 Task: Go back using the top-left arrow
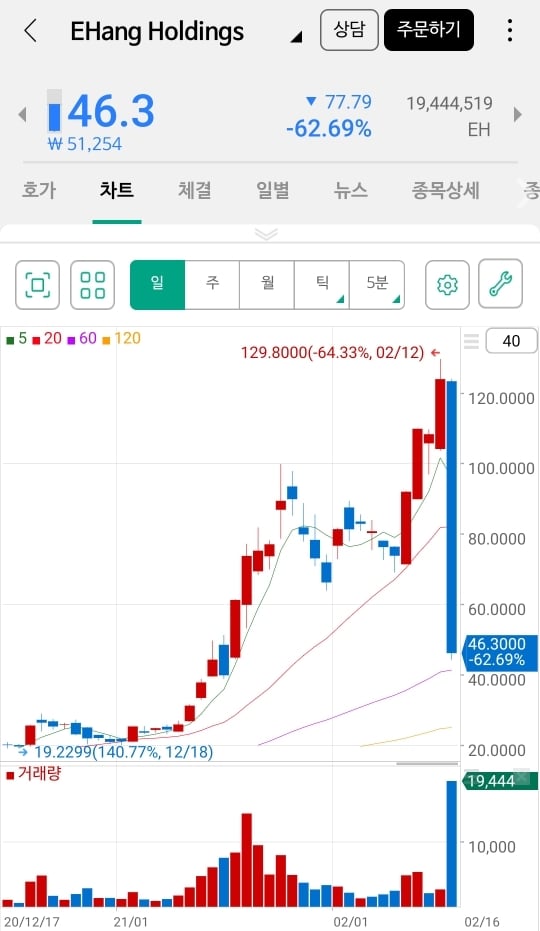click(x=31, y=30)
